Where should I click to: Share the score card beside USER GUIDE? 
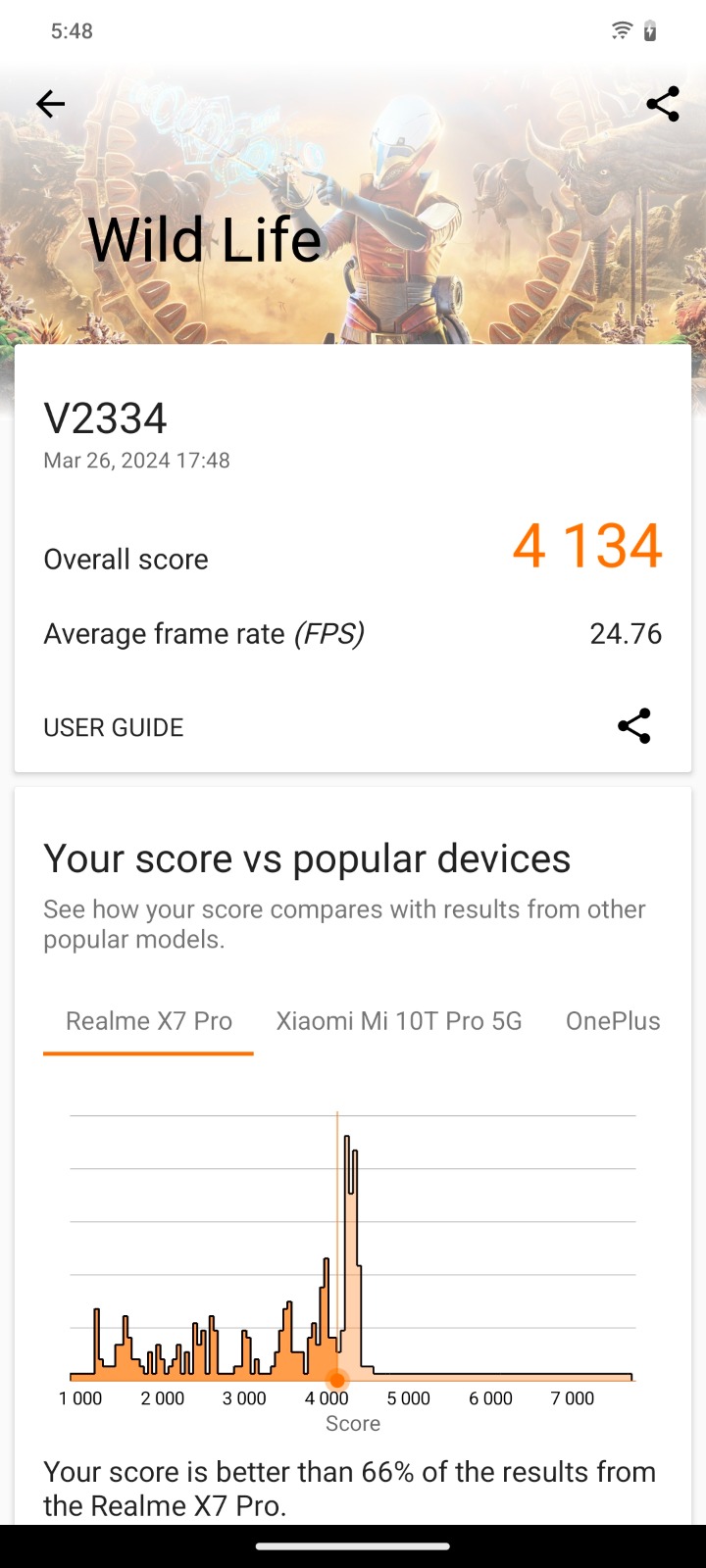tap(634, 726)
